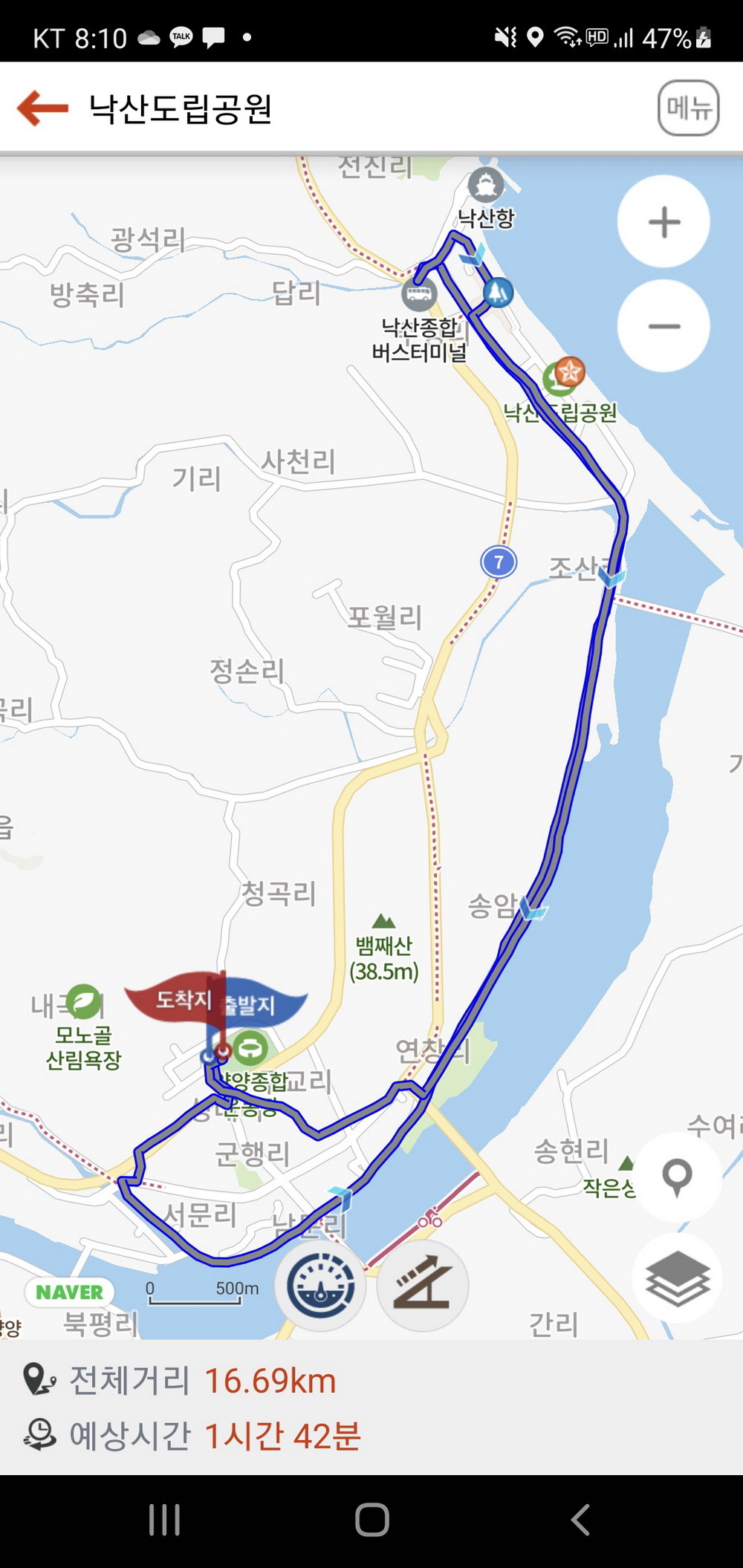This screenshot has width=743, height=1568.
Task: Zoom in on the map
Action: click(x=663, y=222)
